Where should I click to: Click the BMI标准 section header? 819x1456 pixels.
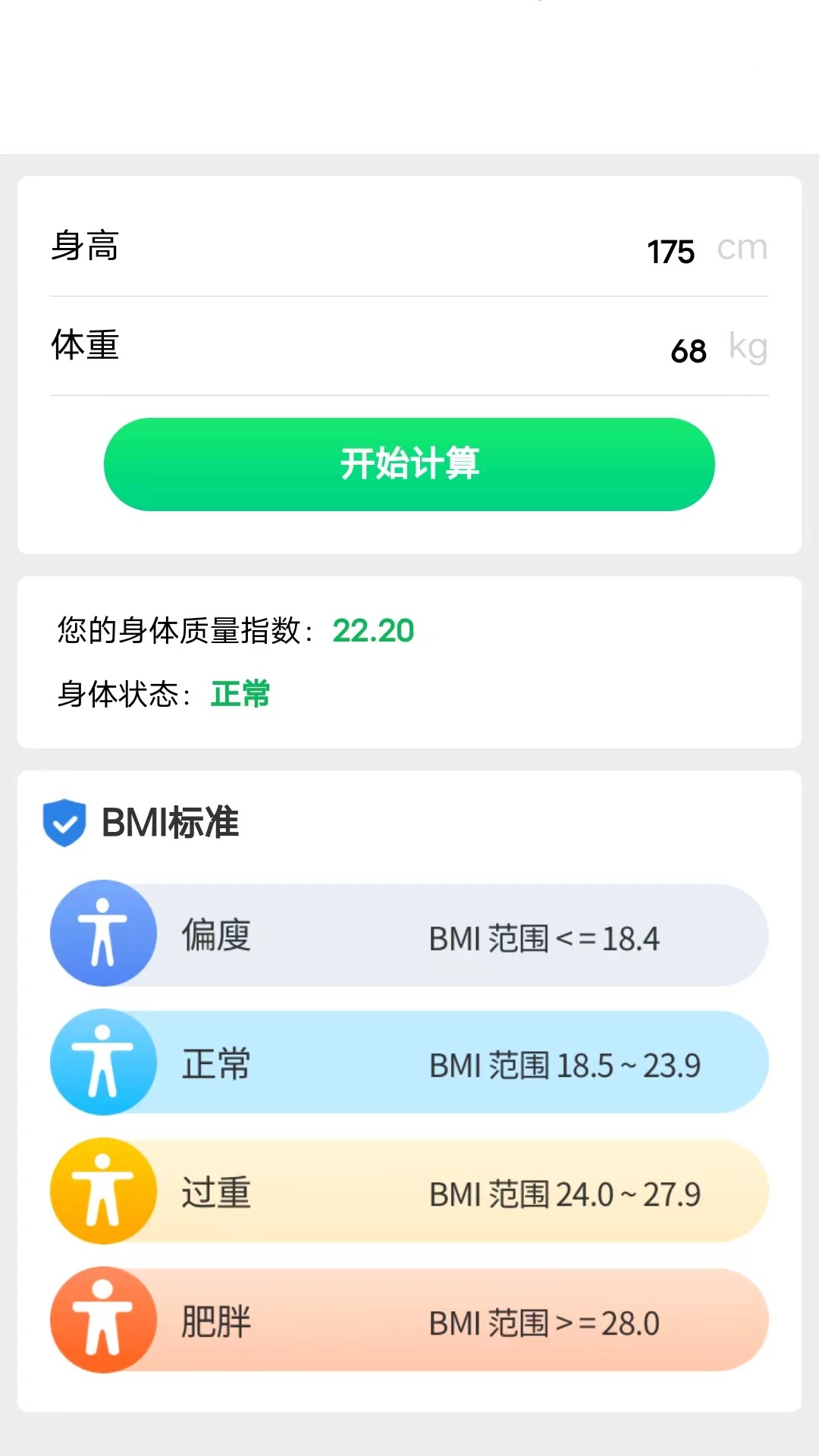pyautogui.click(x=170, y=823)
